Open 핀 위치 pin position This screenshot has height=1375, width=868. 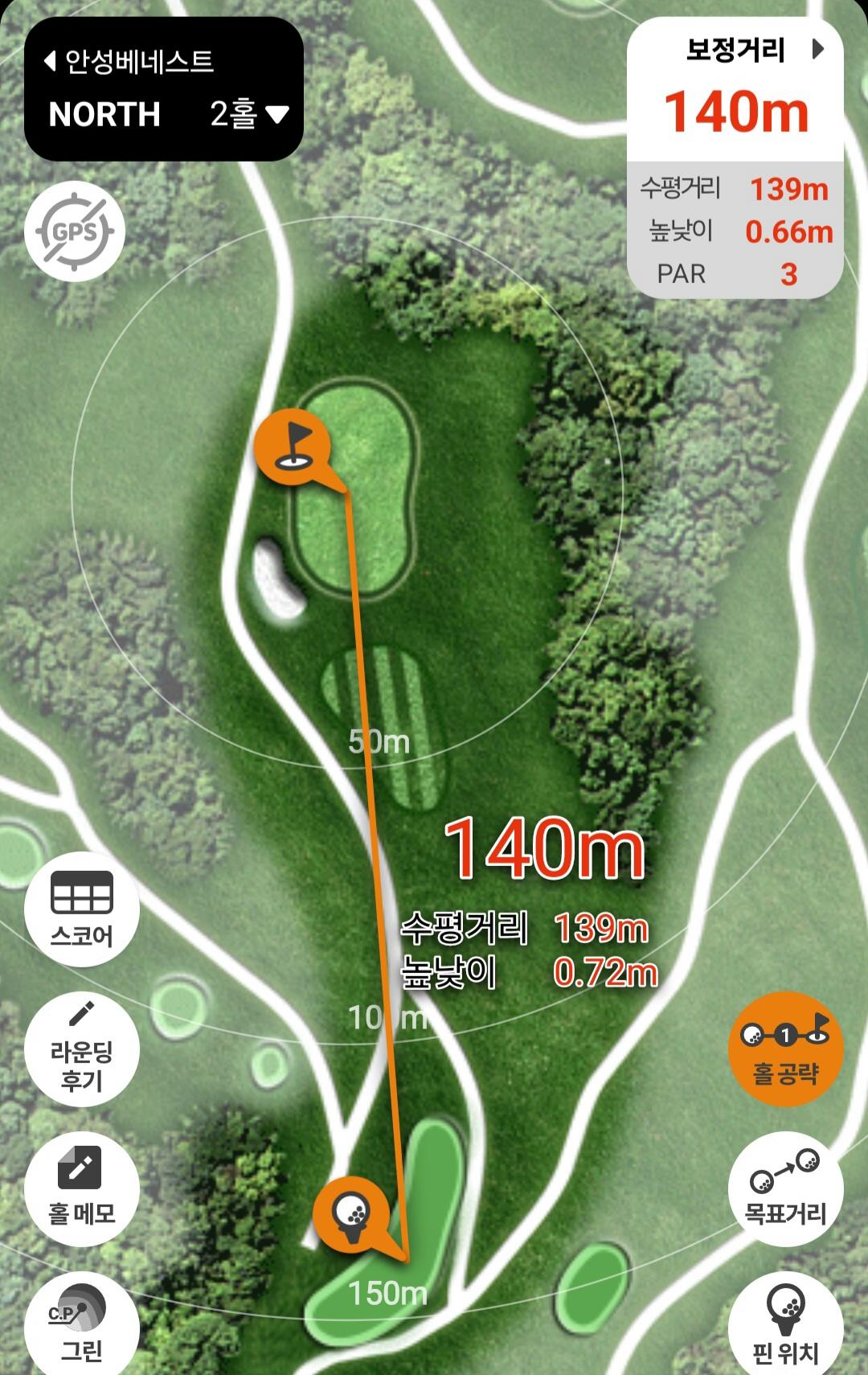pyautogui.click(x=784, y=1323)
